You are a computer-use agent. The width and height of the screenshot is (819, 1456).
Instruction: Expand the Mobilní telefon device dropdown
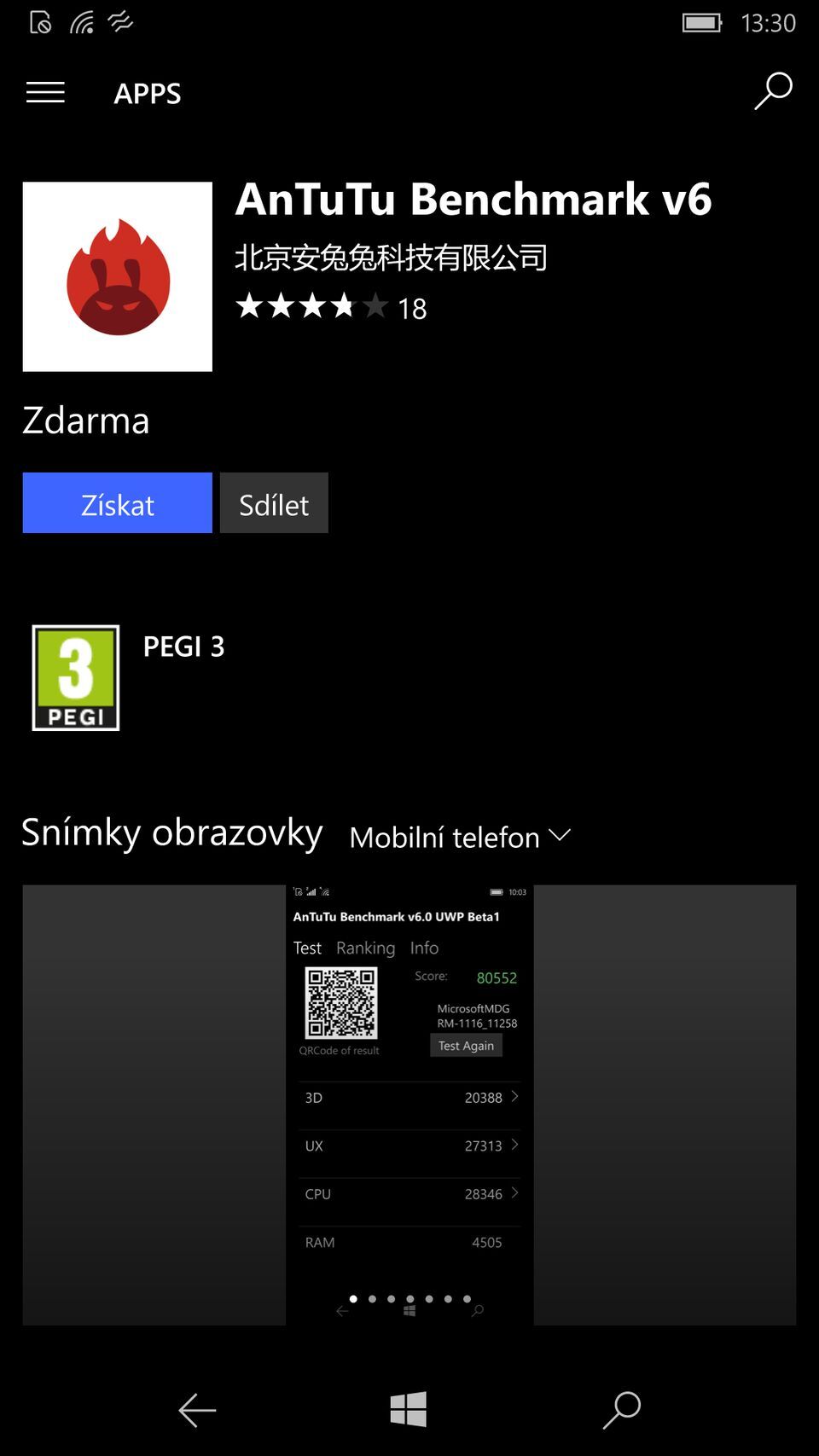coord(459,837)
